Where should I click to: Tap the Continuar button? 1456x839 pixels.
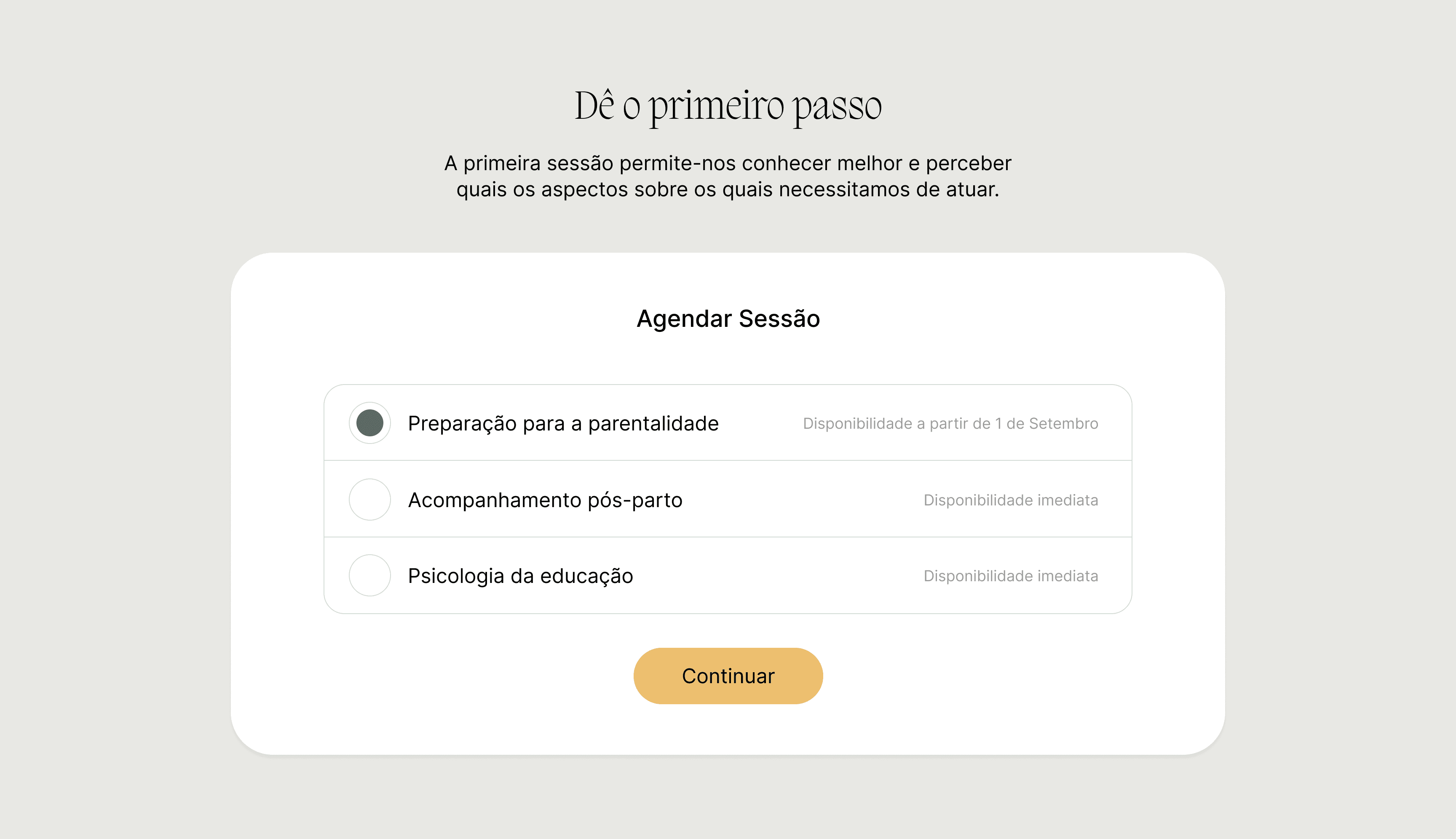tap(728, 676)
